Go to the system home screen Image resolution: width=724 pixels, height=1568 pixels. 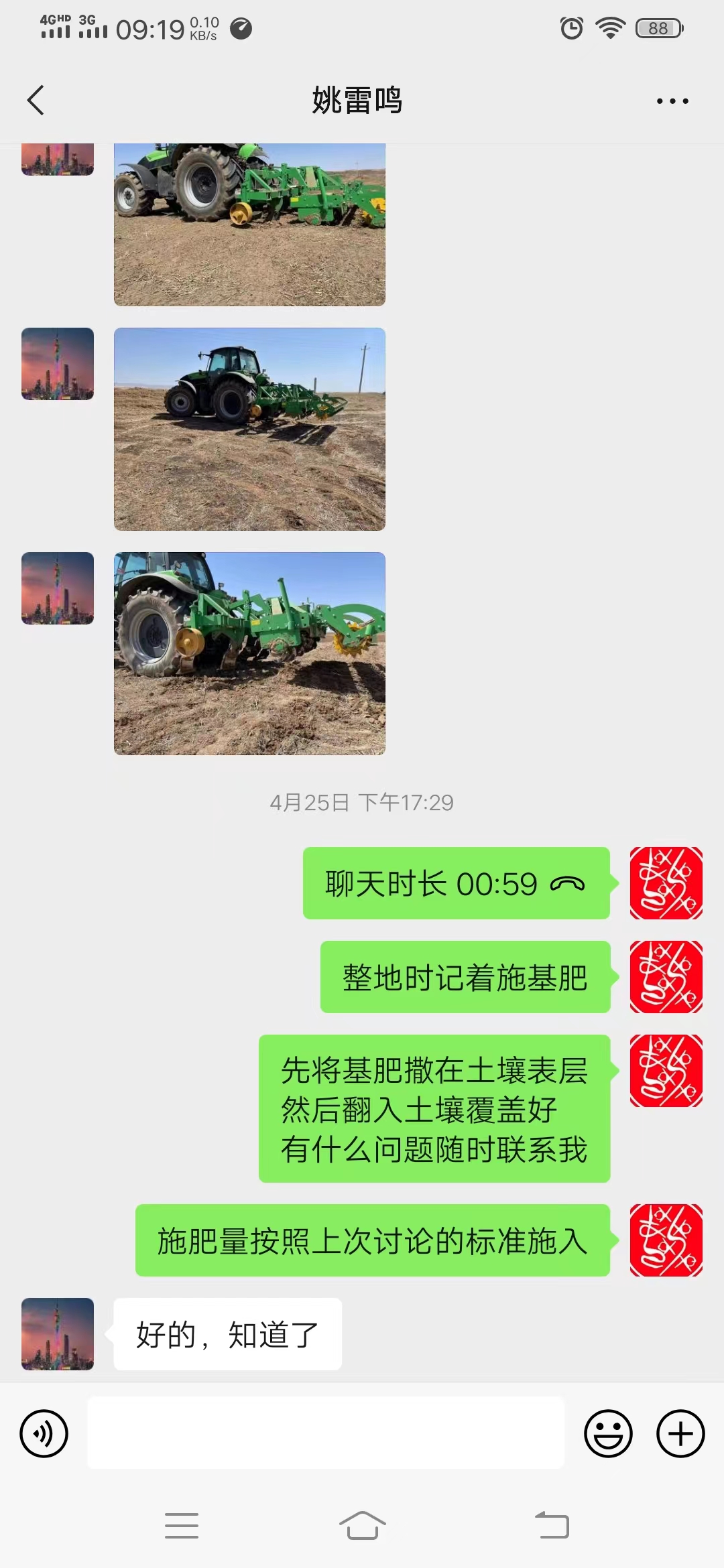coord(362,1526)
